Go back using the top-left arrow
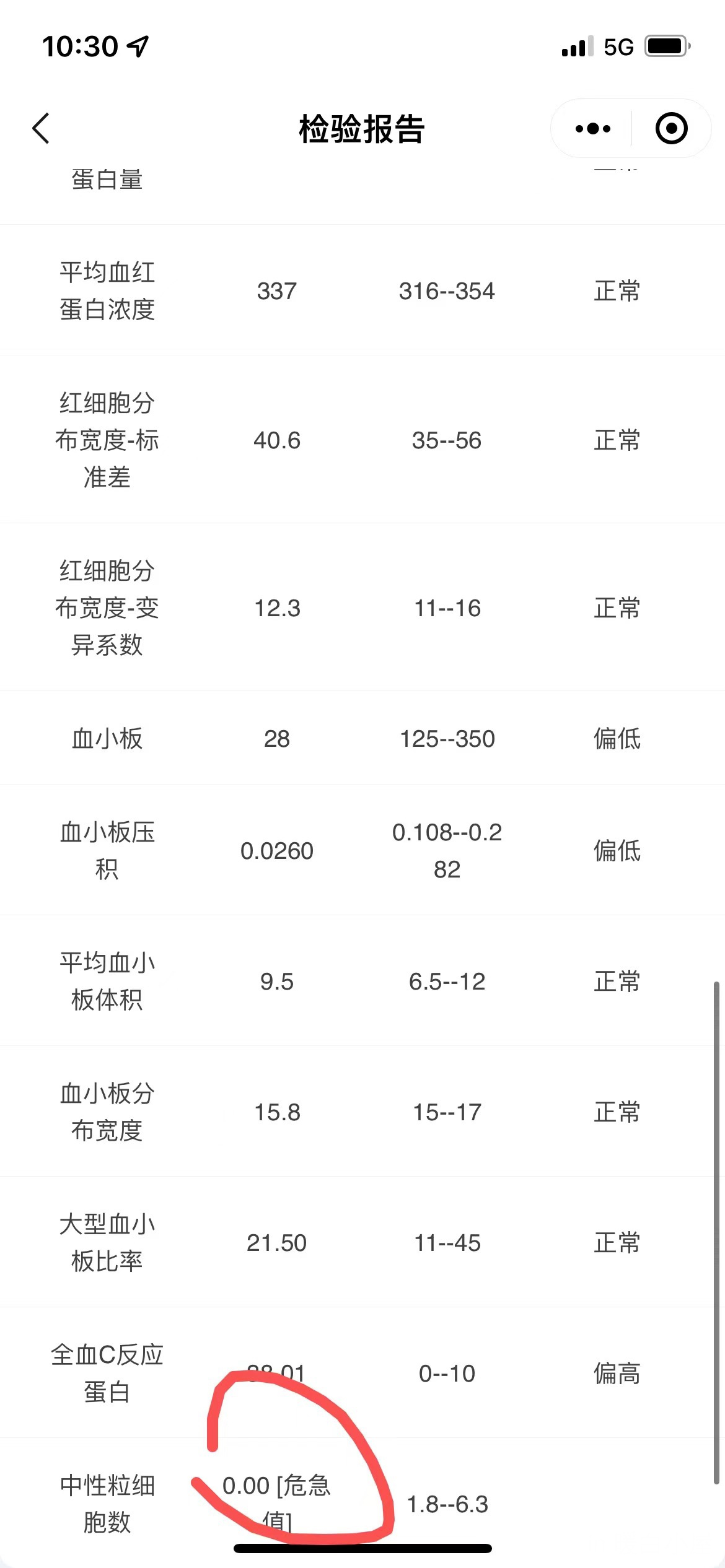725x1568 pixels. [x=41, y=129]
